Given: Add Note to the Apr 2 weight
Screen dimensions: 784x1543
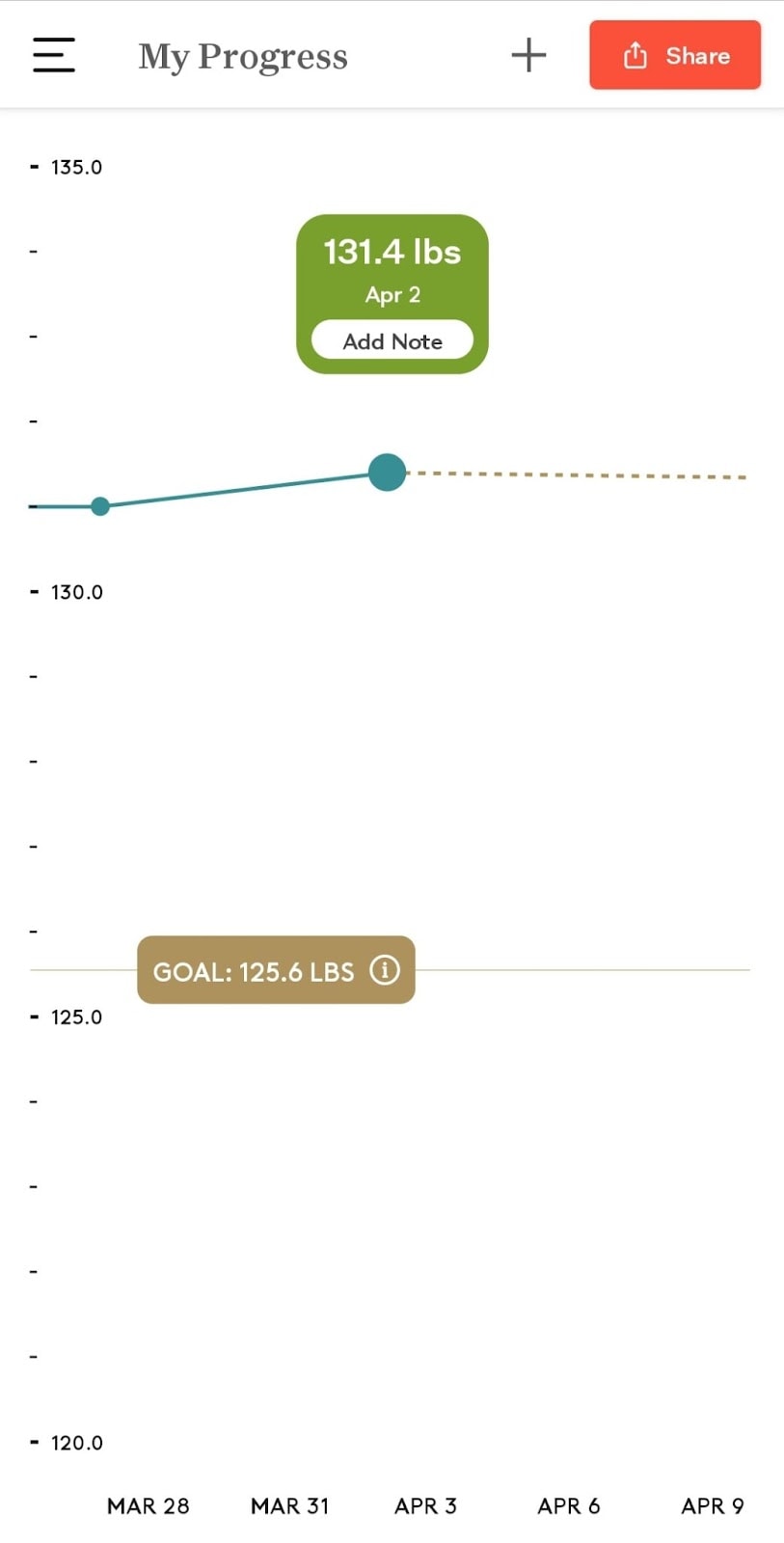Looking at the screenshot, I should click(x=392, y=340).
